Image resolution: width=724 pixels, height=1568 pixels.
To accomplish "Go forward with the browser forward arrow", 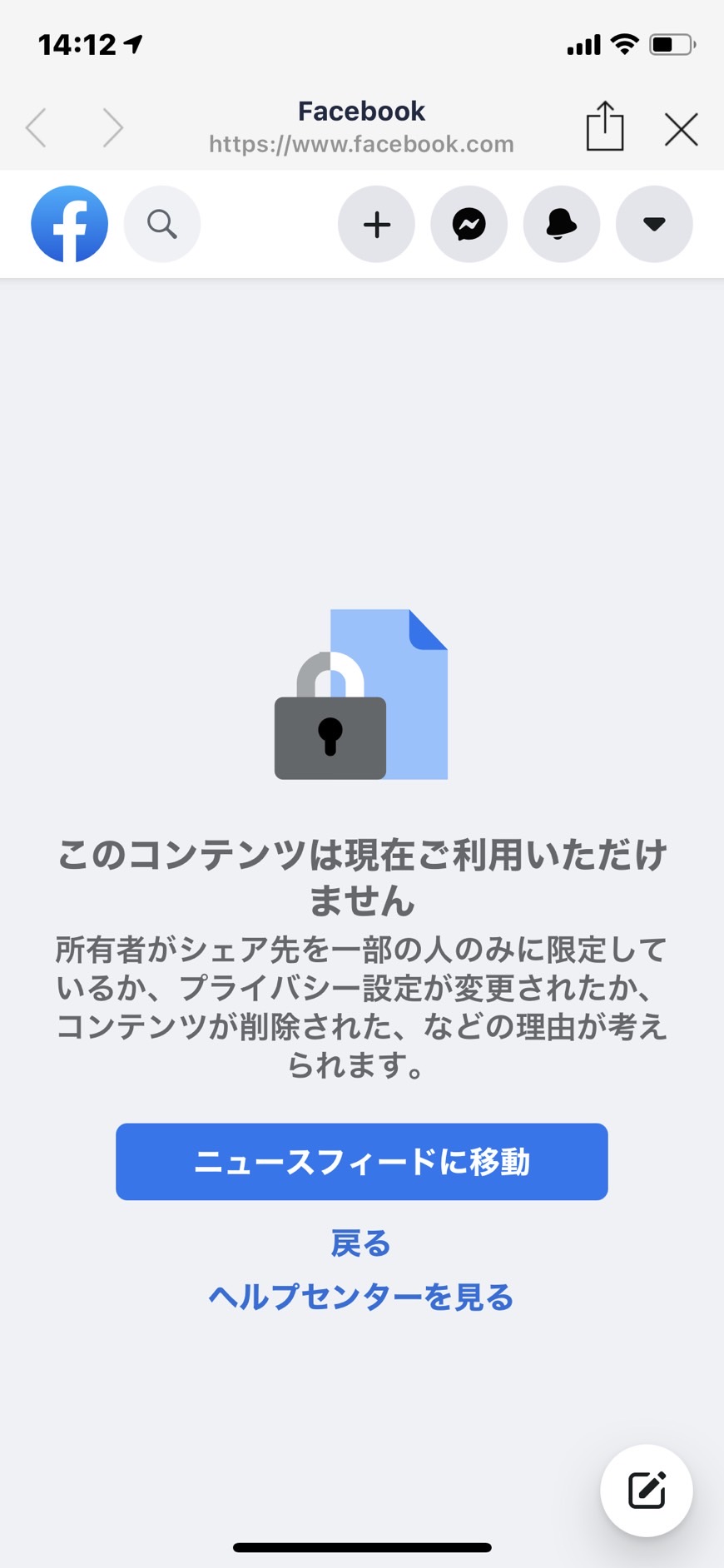I will 113,127.
